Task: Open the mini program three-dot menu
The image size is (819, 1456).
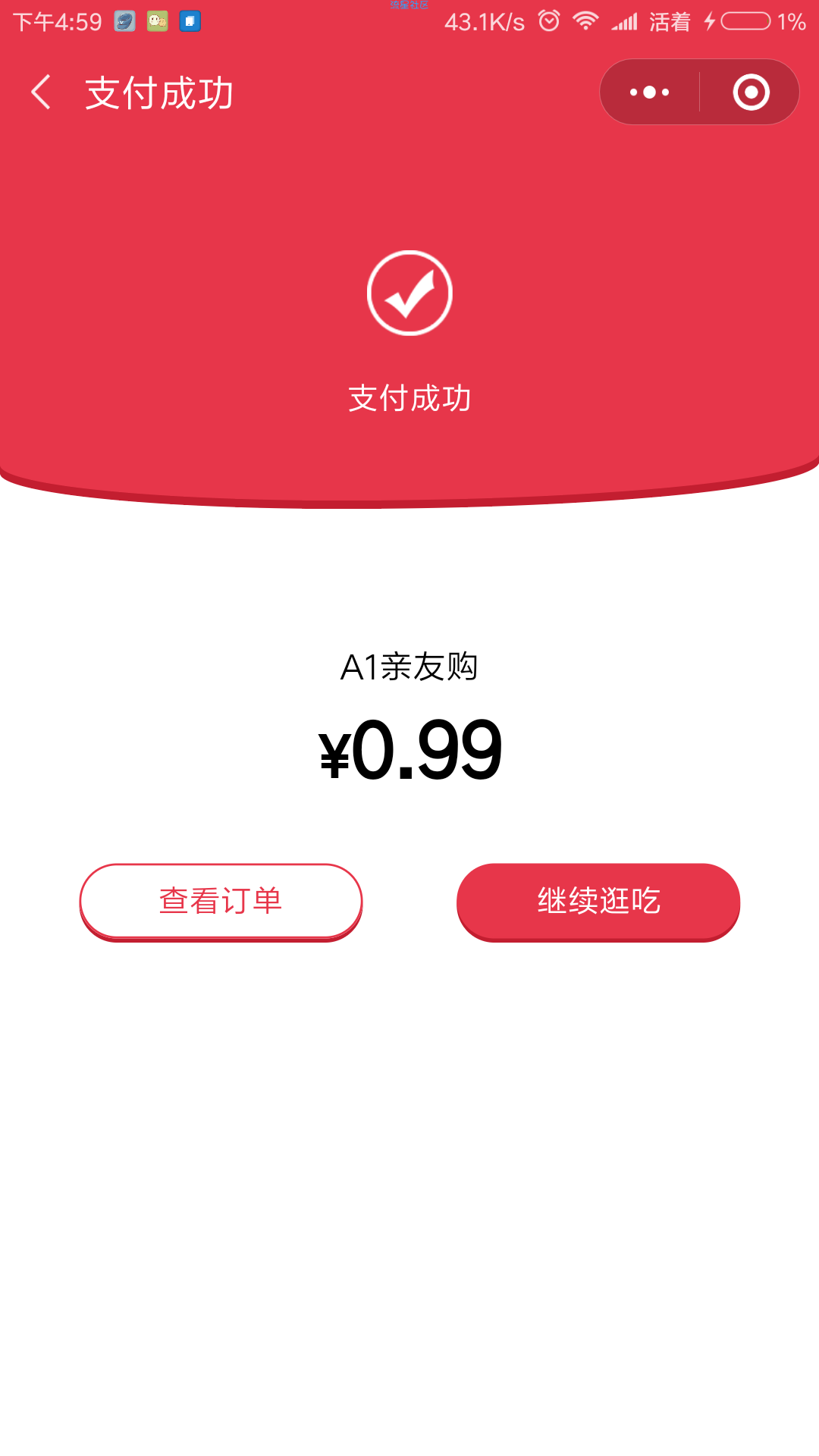Action: 650,93
